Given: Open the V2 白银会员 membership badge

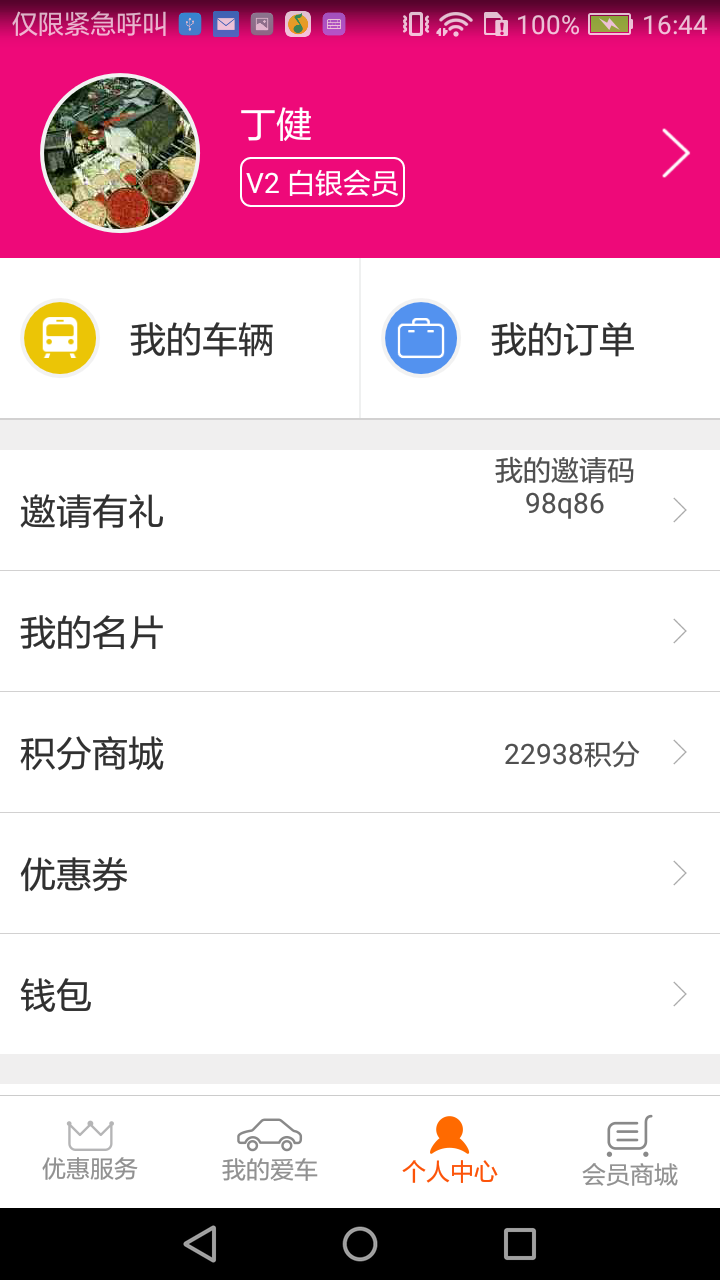Looking at the screenshot, I should pos(322,183).
